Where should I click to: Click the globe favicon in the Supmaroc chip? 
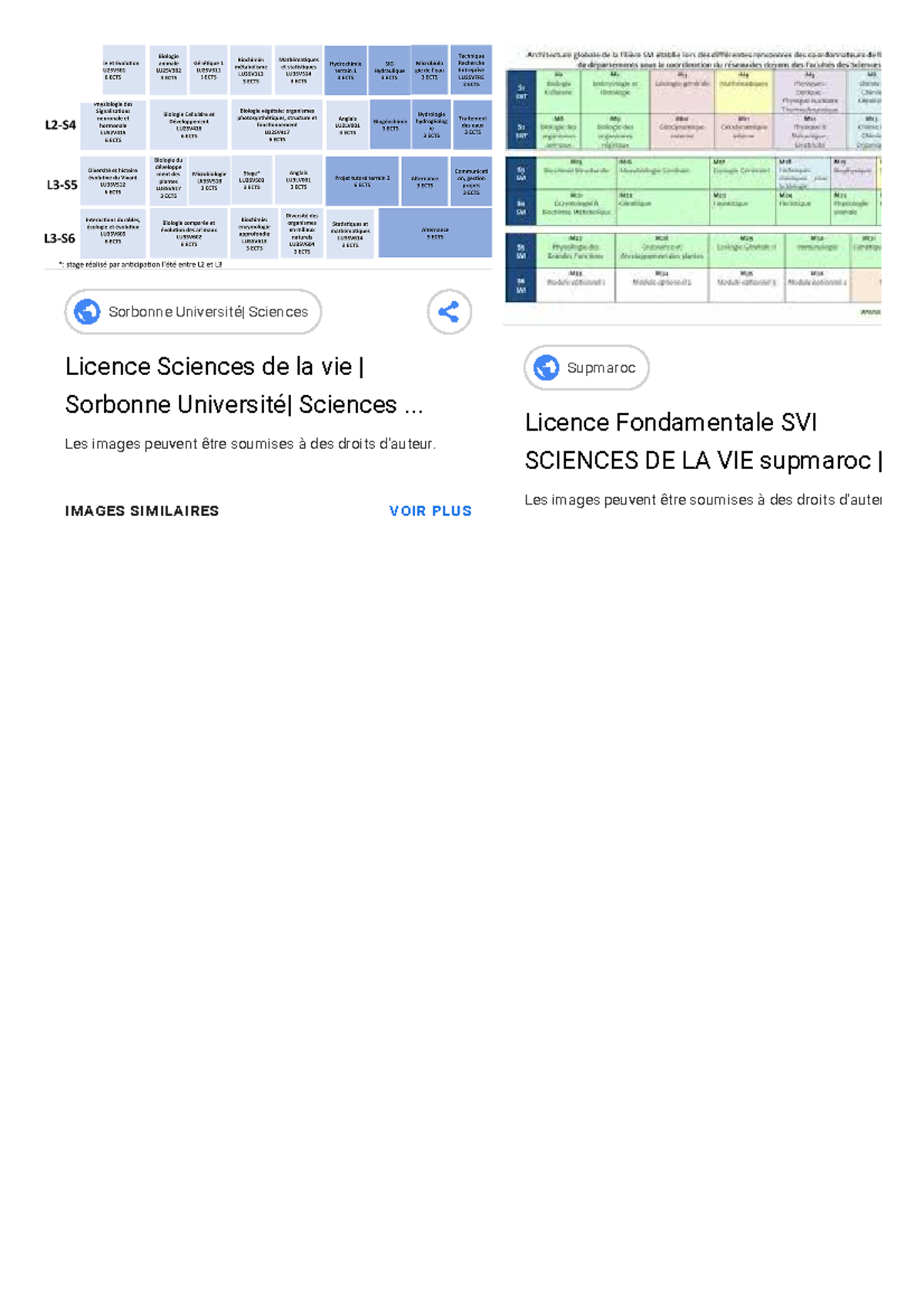point(547,368)
